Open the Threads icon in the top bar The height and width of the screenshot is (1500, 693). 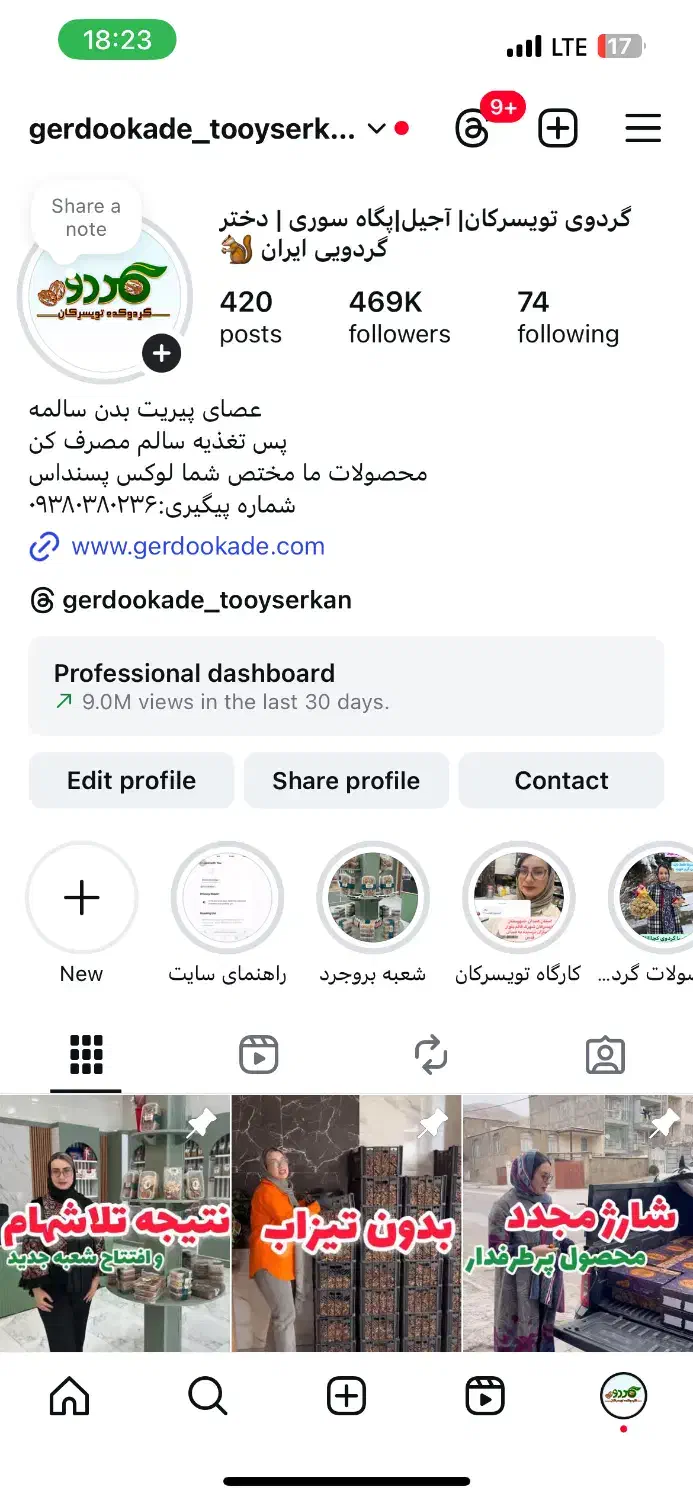473,129
